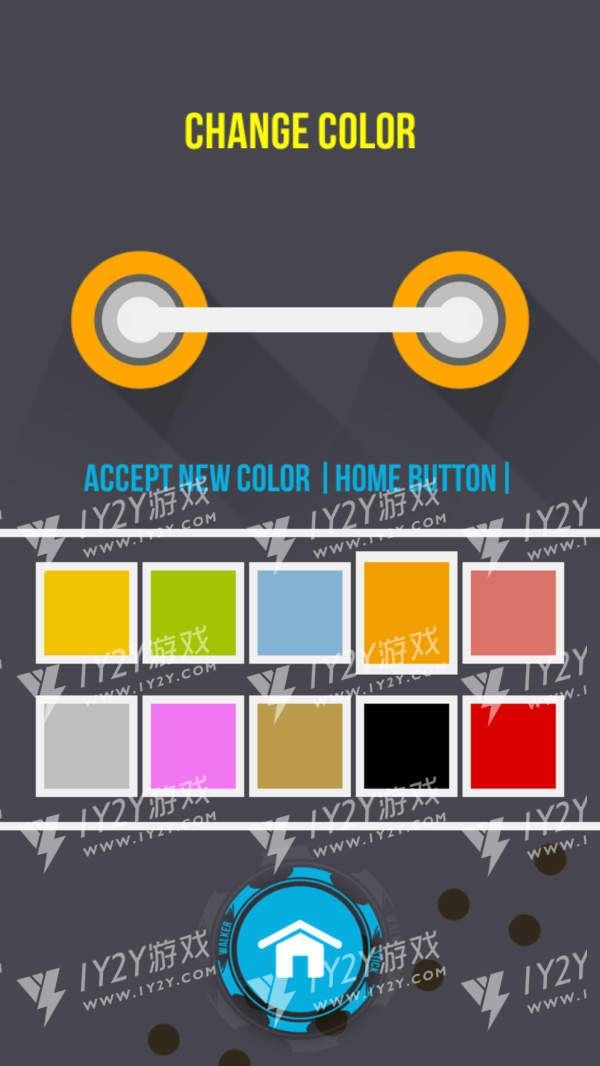
Task: Choose the black color swatch
Action: 407,745
